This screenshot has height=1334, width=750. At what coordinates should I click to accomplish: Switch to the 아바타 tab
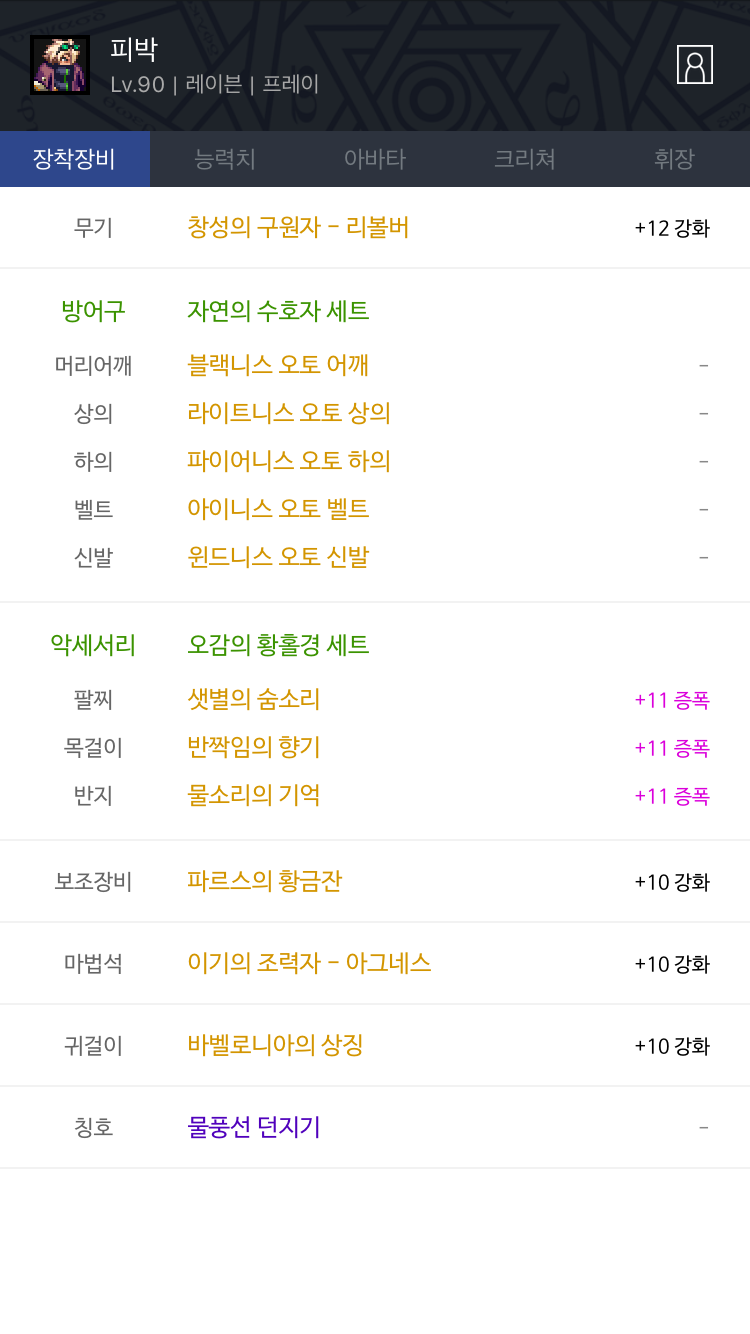pyautogui.click(x=375, y=159)
